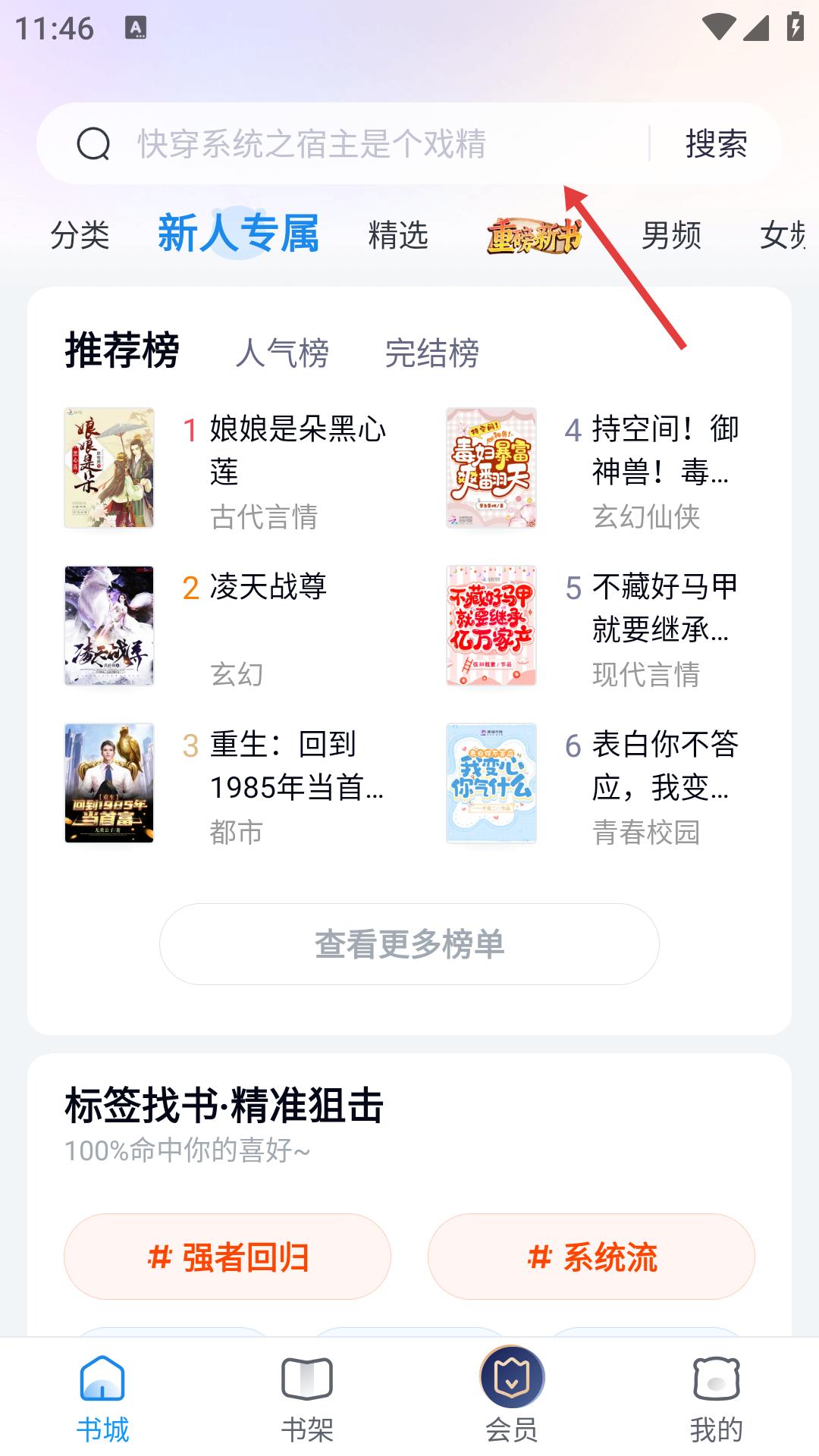Select the # 强者回归 tag chip

[227, 1257]
